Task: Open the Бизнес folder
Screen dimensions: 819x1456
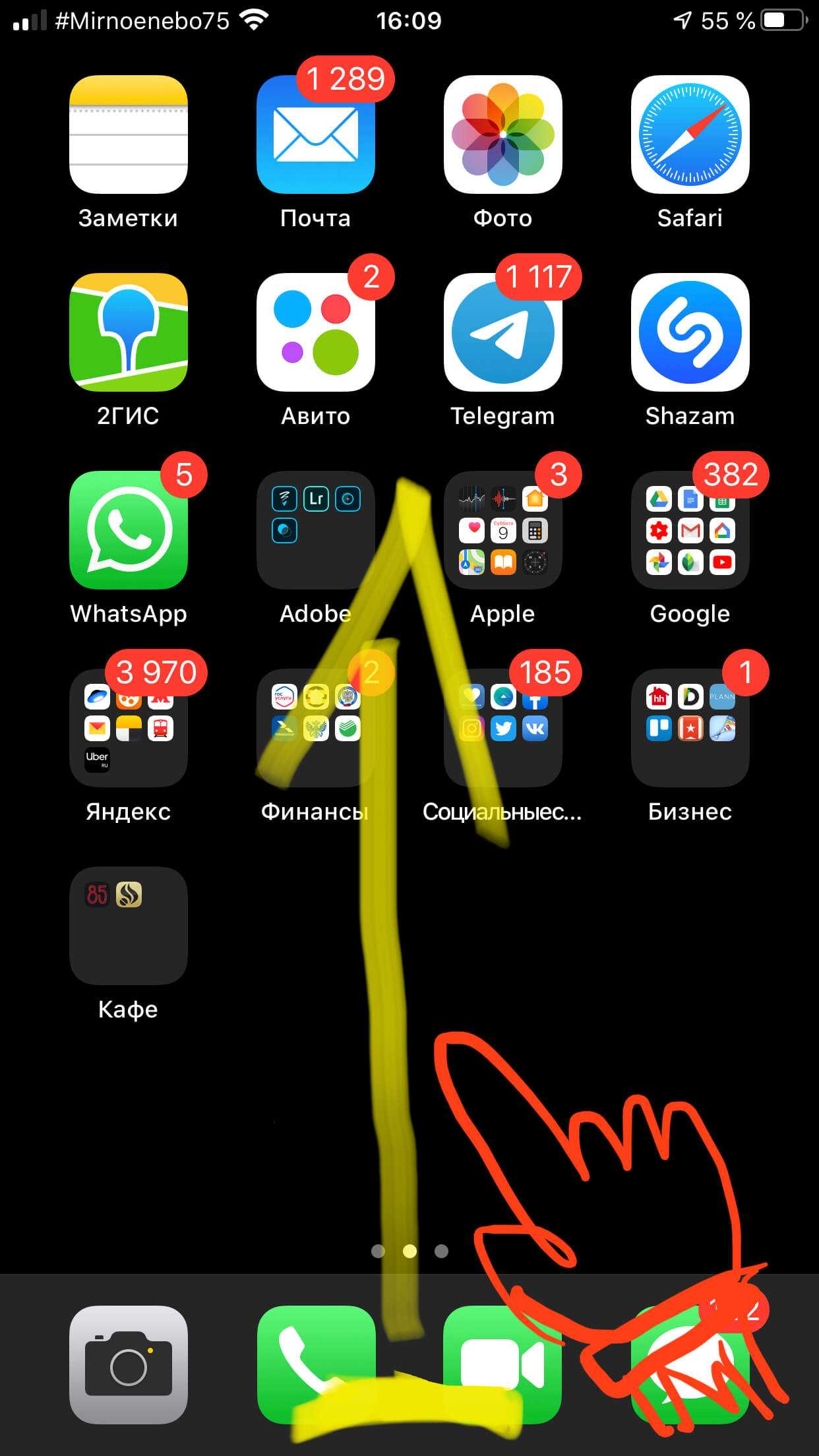Action: (690, 728)
